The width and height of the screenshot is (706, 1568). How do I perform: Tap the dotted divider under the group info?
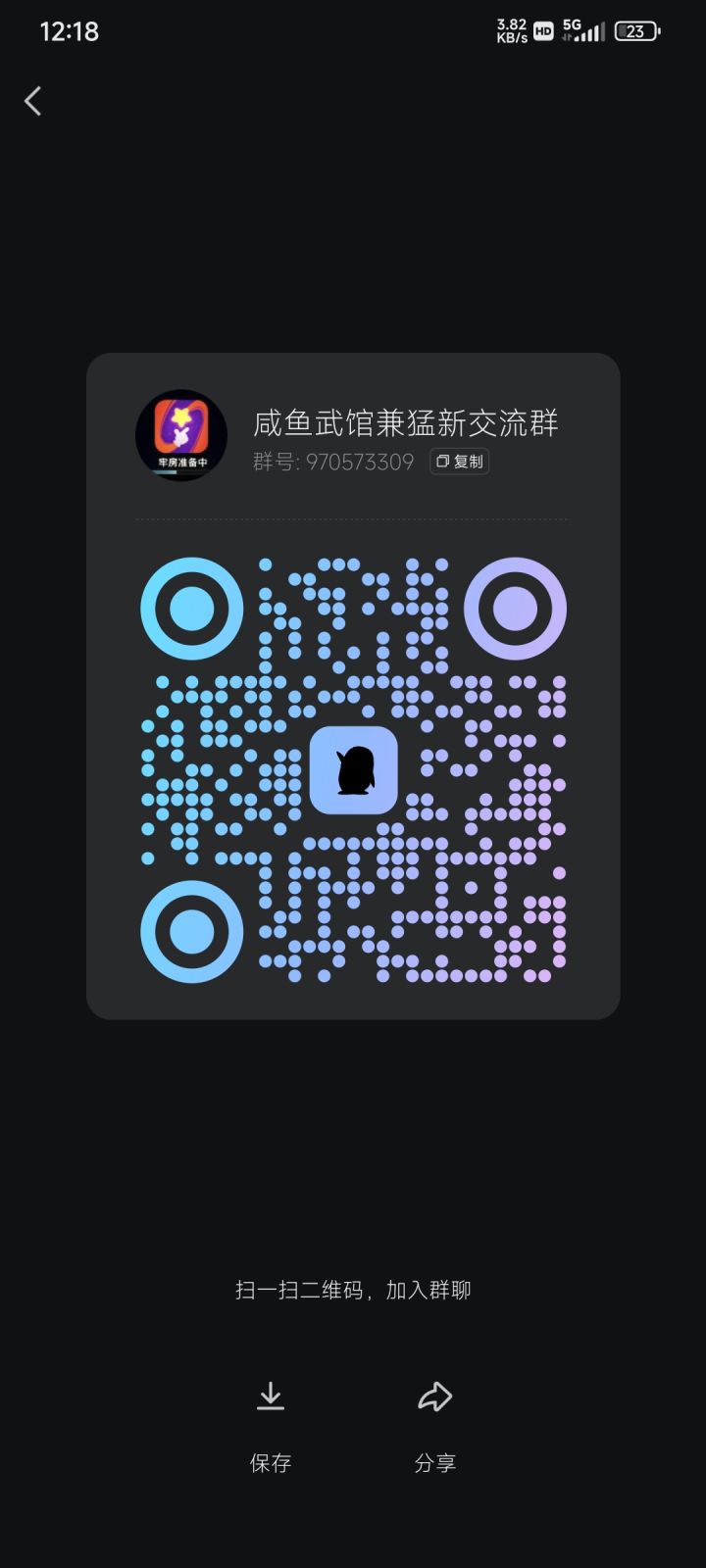(x=353, y=519)
